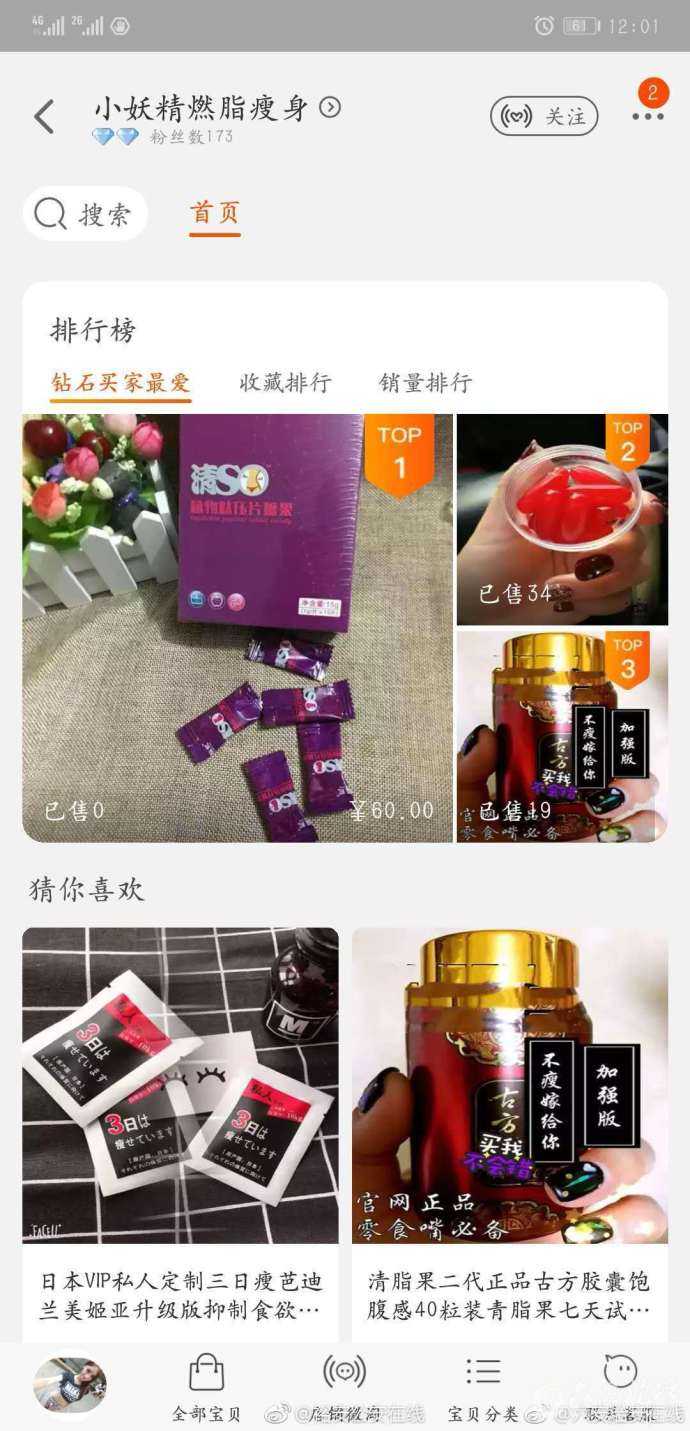The width and height of the screenshot is (690, 1431).
Task: Switch to the 收藏排行 ranking tab
Action: coord(285,382)
